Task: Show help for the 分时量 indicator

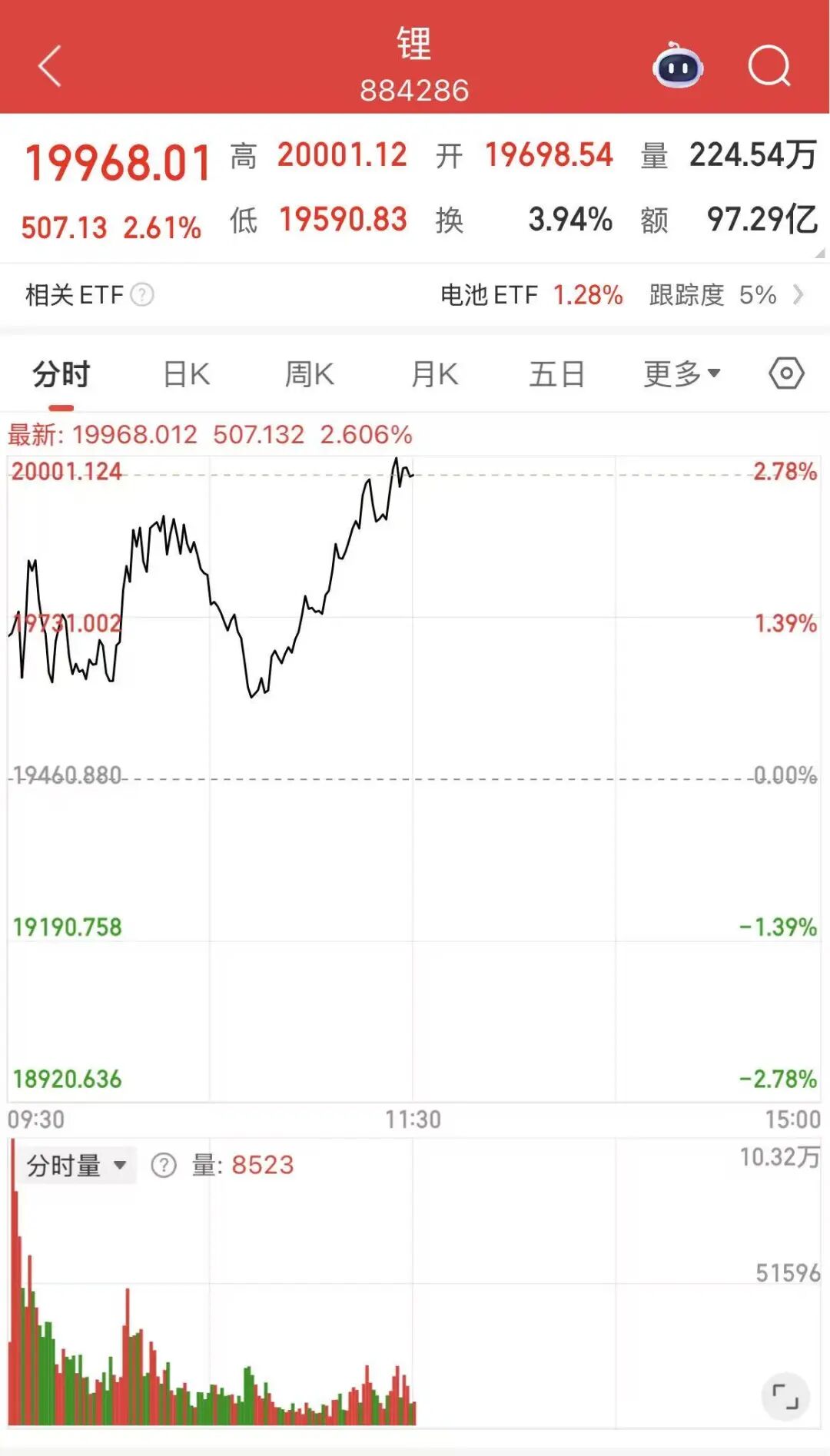Action: pos(164,1166)
